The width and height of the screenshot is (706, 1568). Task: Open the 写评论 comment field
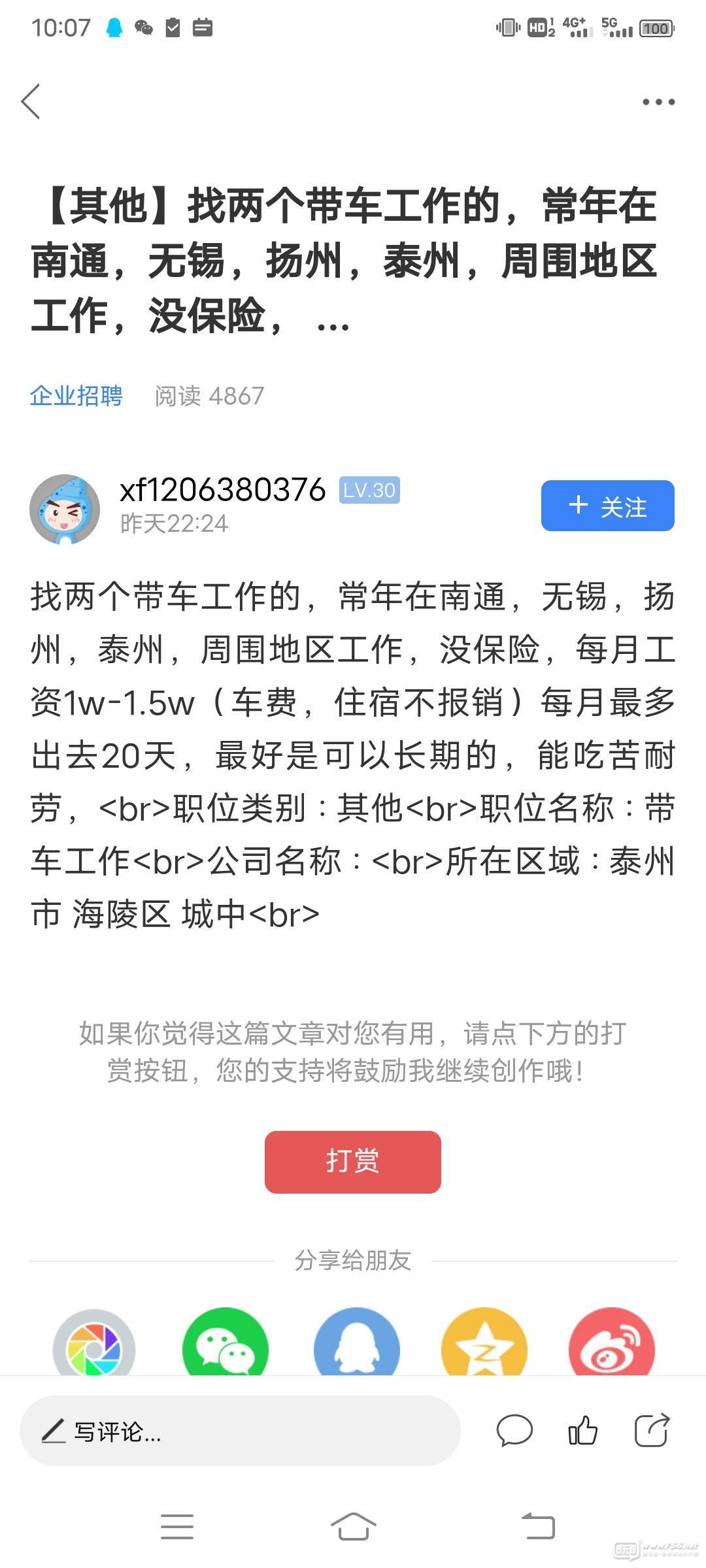[240, 1431]
